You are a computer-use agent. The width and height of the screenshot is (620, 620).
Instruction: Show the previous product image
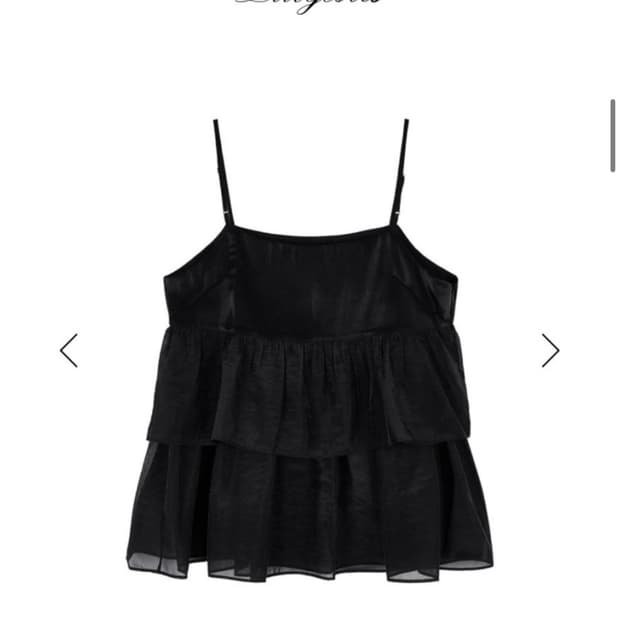[69, 350]
